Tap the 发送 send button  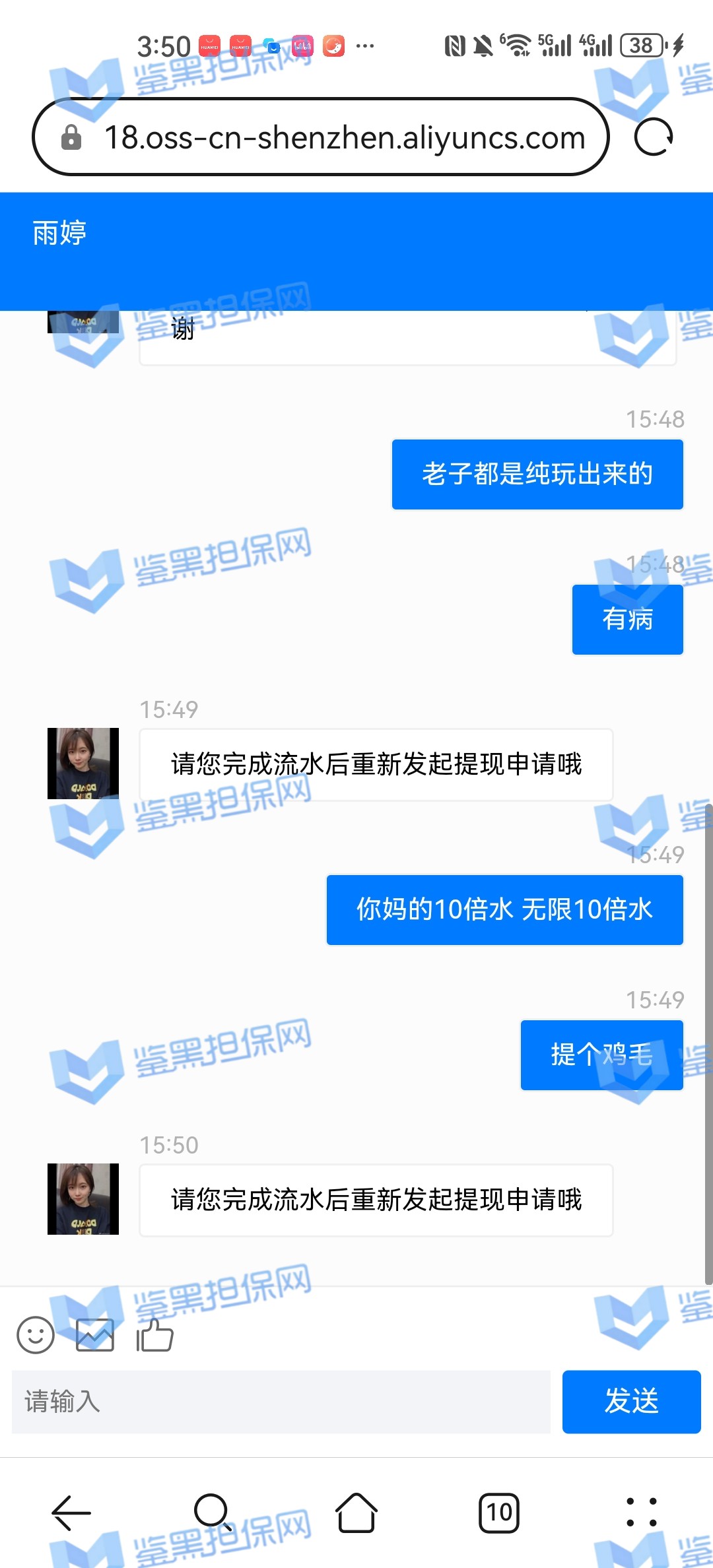coord(631,1402)
